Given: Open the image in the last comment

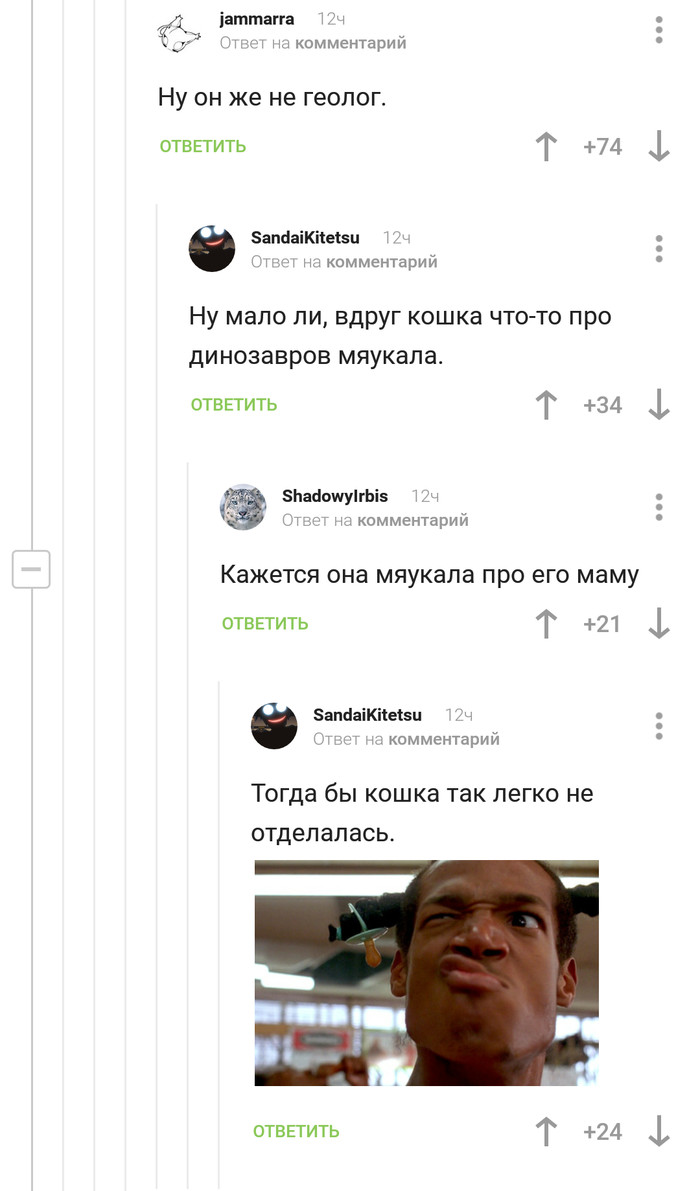Looking at the screenshot, I should [426, 972].
